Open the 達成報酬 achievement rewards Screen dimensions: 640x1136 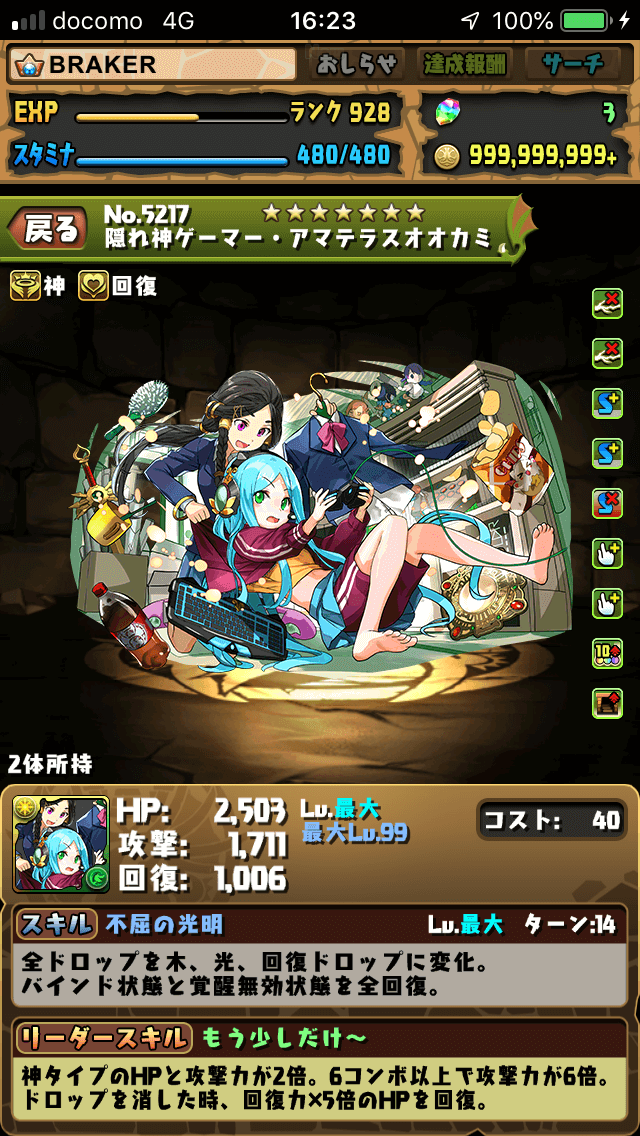464,65
